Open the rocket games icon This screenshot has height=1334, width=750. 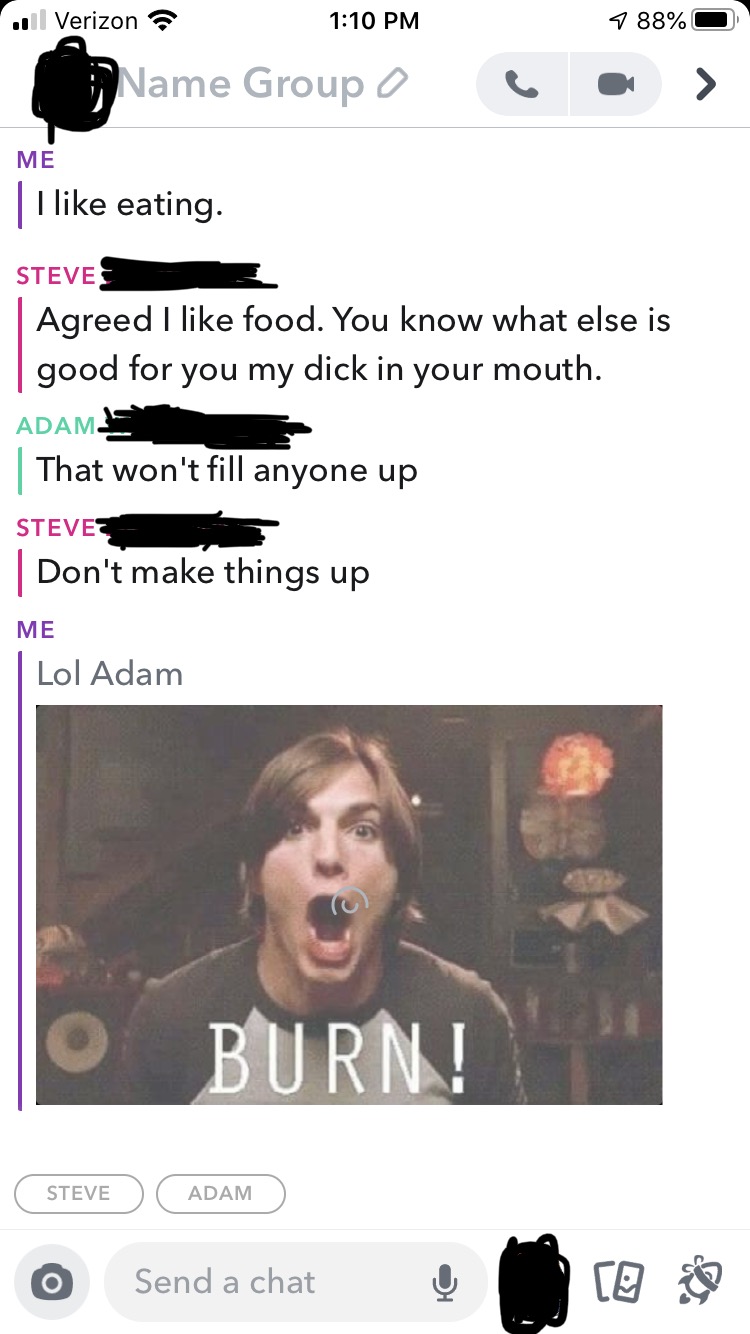pos(699,1282)
